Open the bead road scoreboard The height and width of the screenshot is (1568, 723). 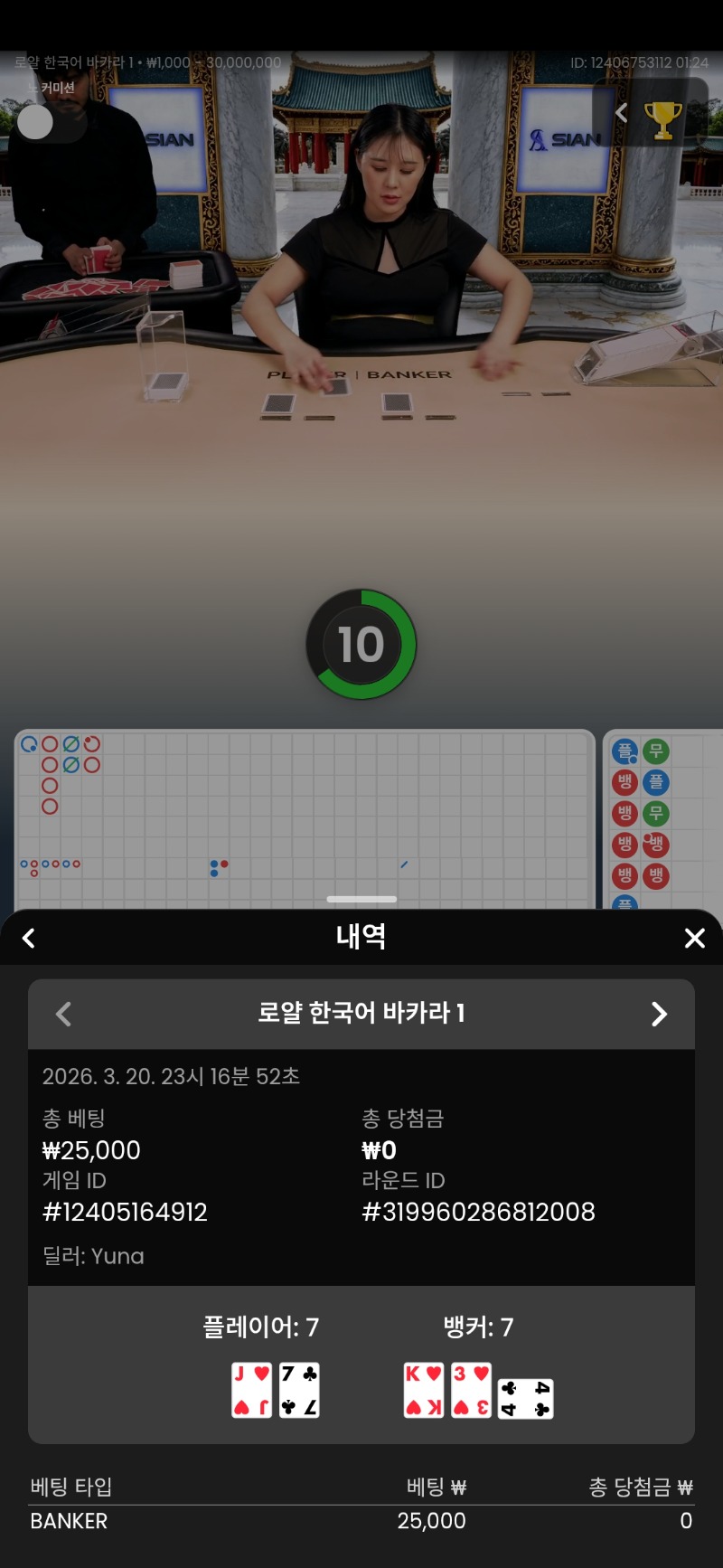coord(662,818)
